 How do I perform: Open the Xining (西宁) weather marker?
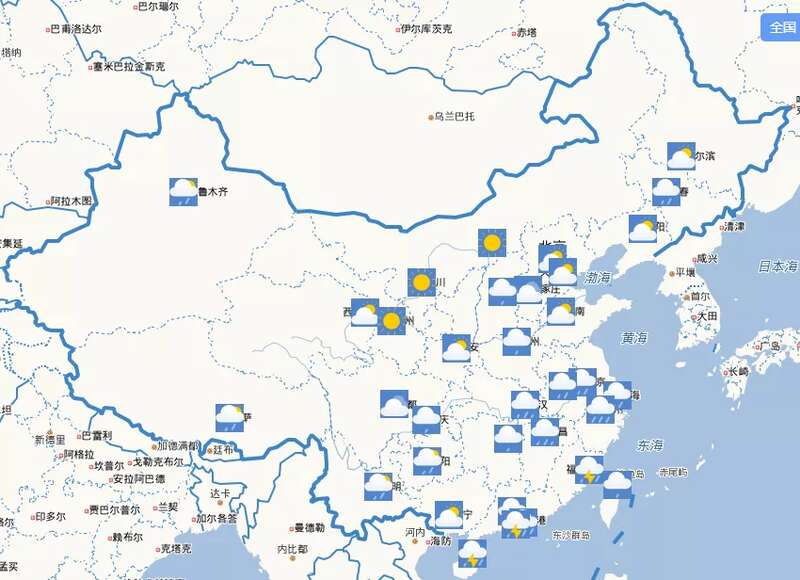click(x=364, y=313)
